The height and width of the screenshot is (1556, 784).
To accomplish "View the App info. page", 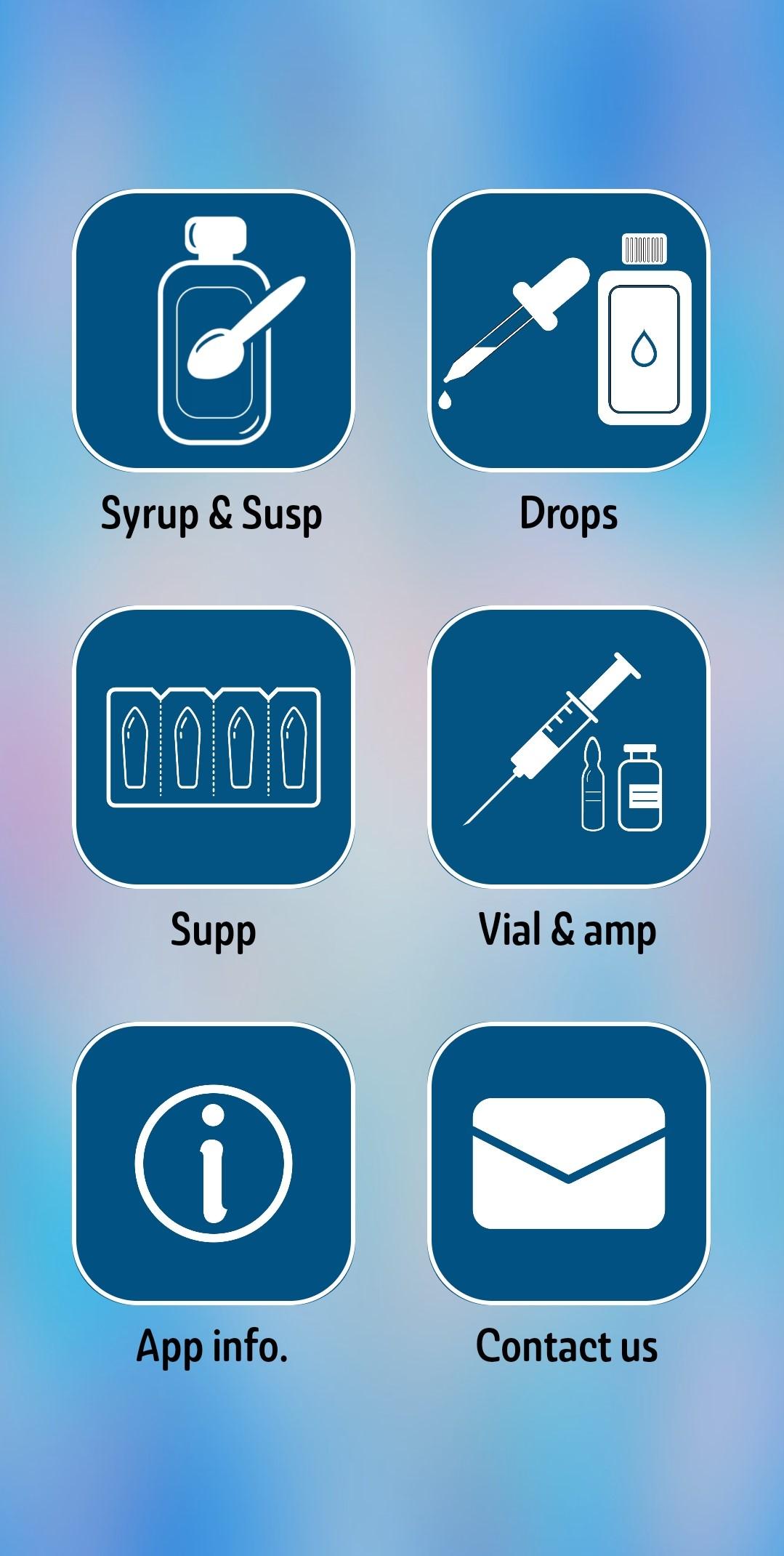I will pos(213,1164).
